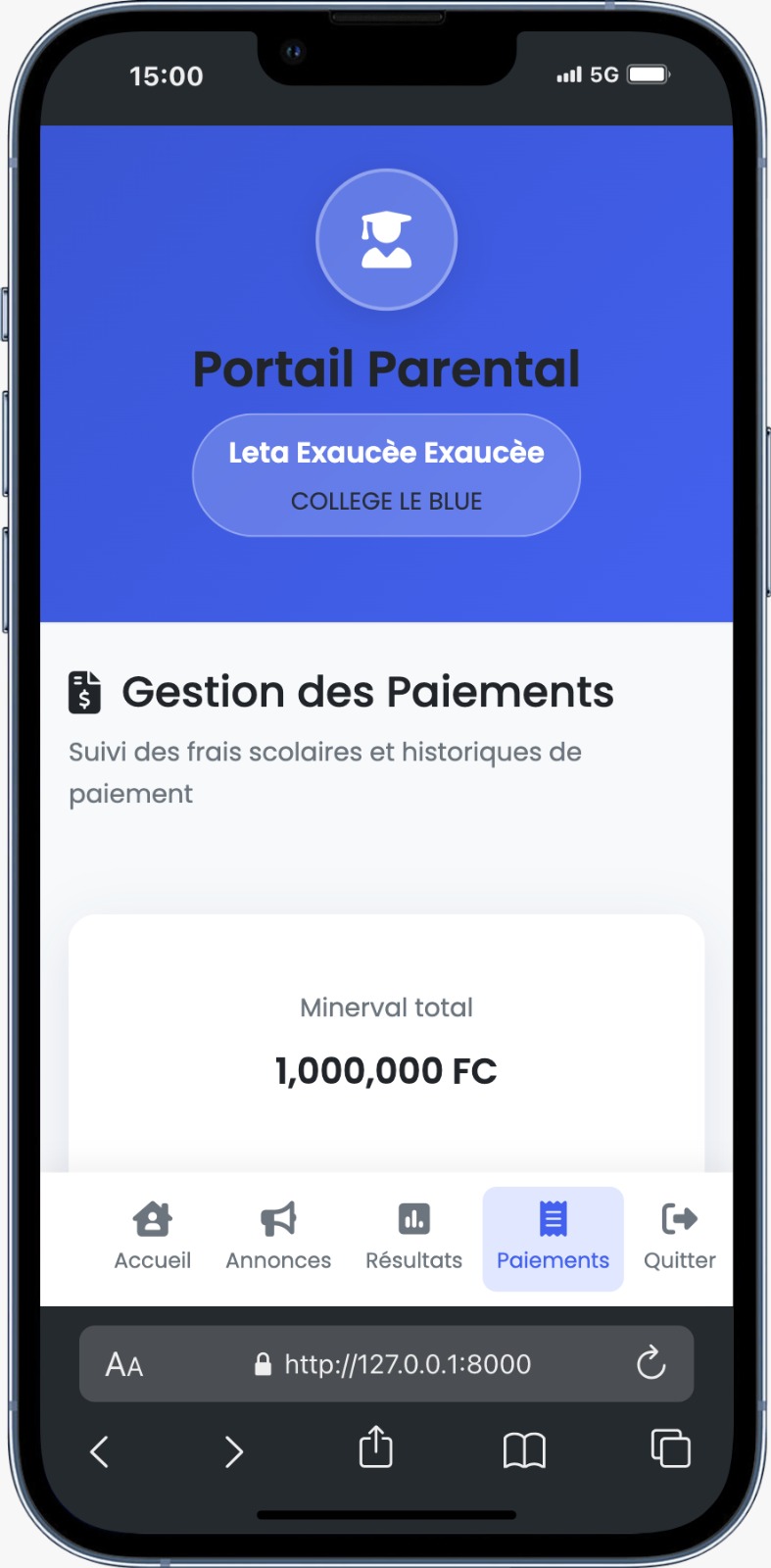Open Annonces via the megaphone icon
This screenshot has height=1568, width=771.
[x=278, y=1217]
